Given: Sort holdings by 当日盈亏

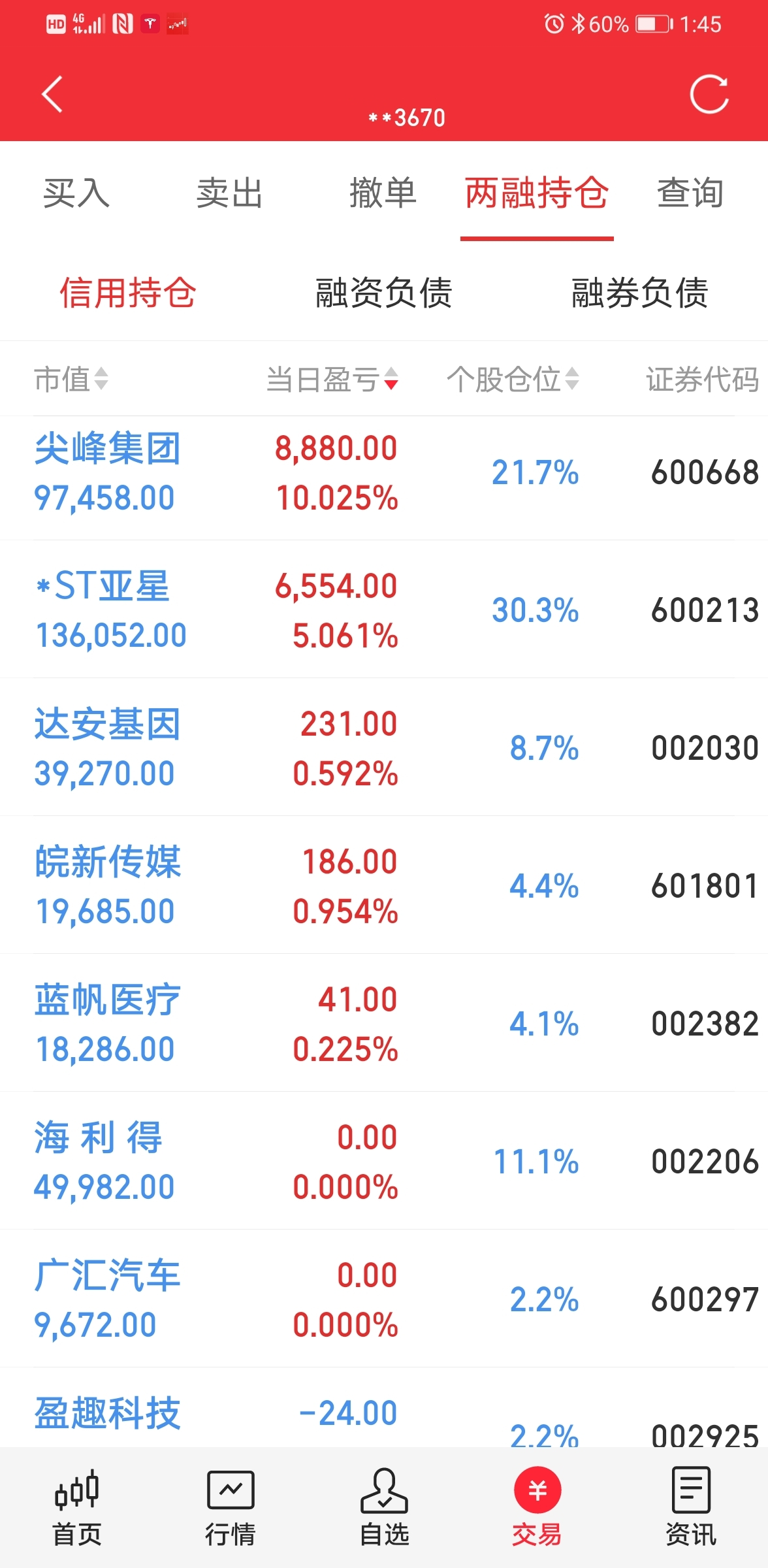Looking at the screenshot, I should 332,379.
